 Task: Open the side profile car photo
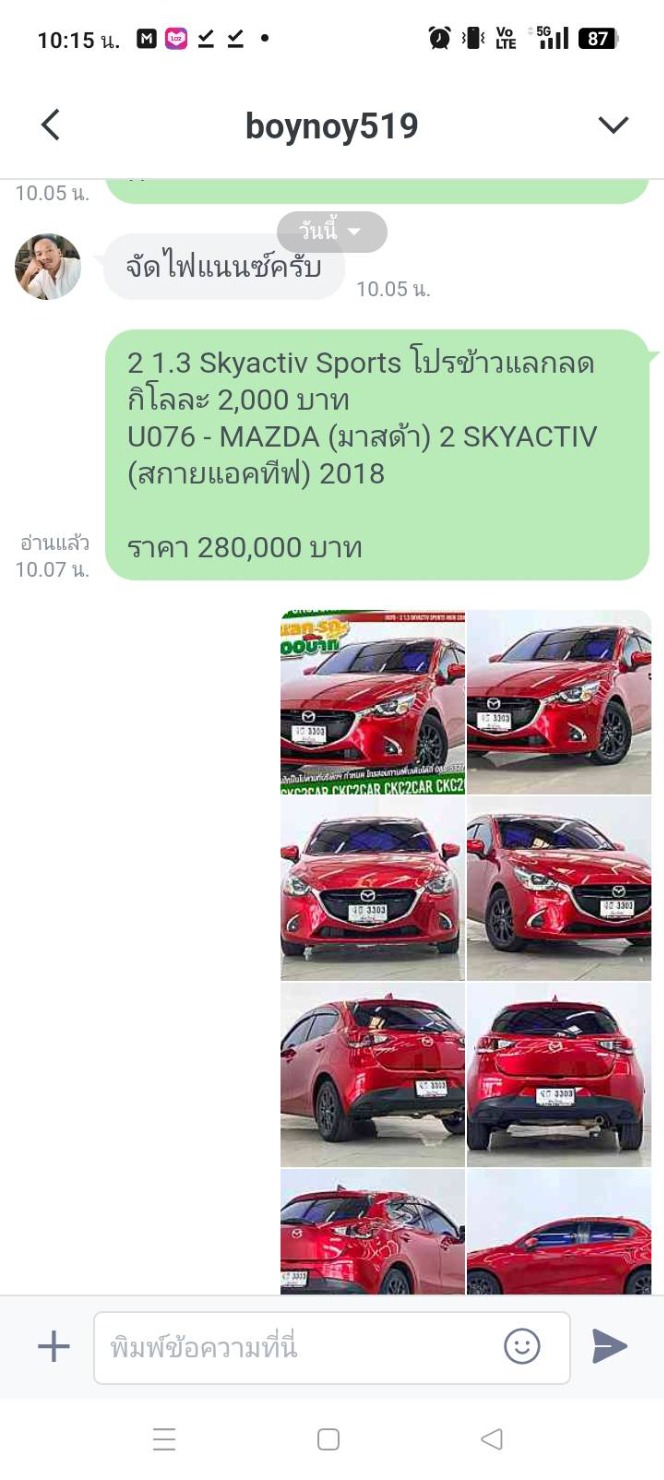coord(559,1234)
